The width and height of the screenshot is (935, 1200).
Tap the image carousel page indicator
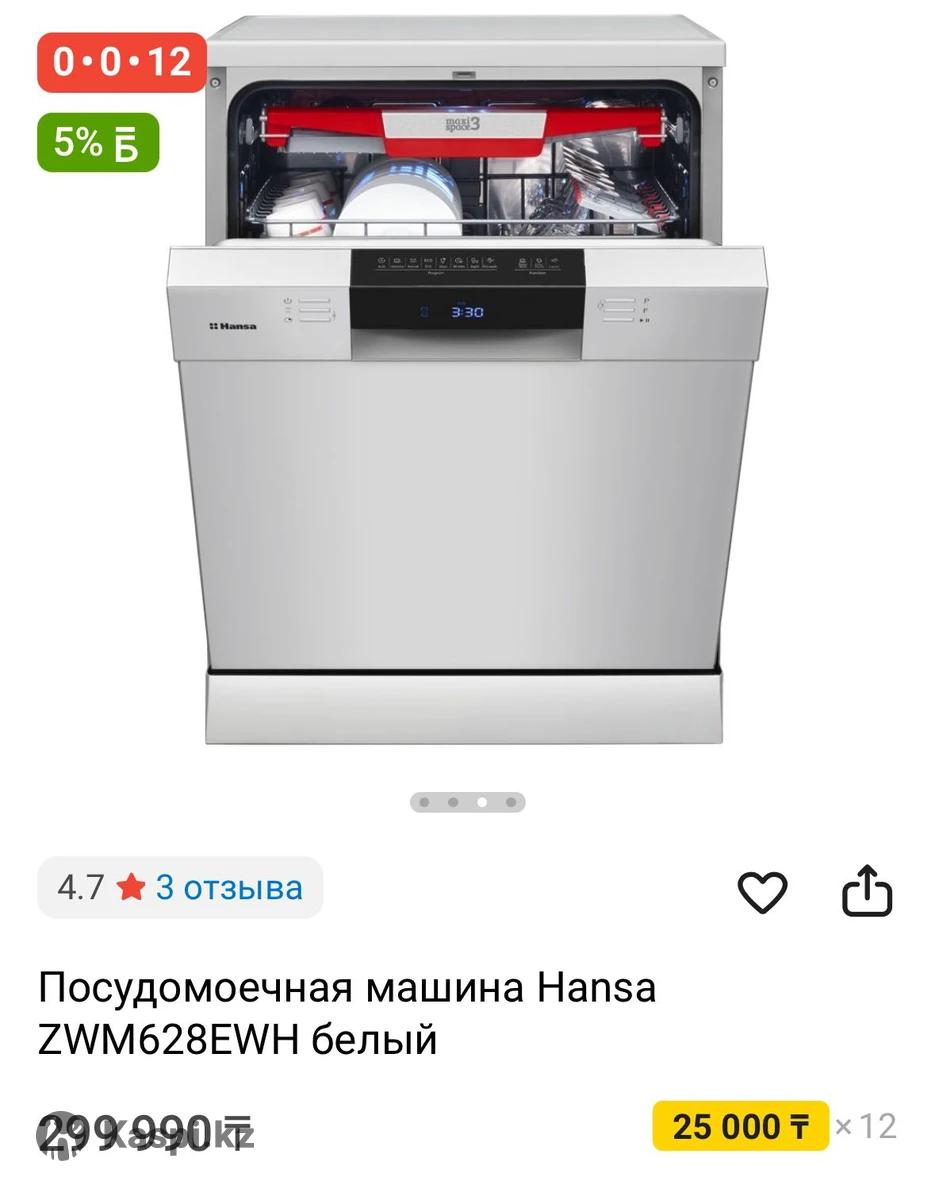(467, 802)
